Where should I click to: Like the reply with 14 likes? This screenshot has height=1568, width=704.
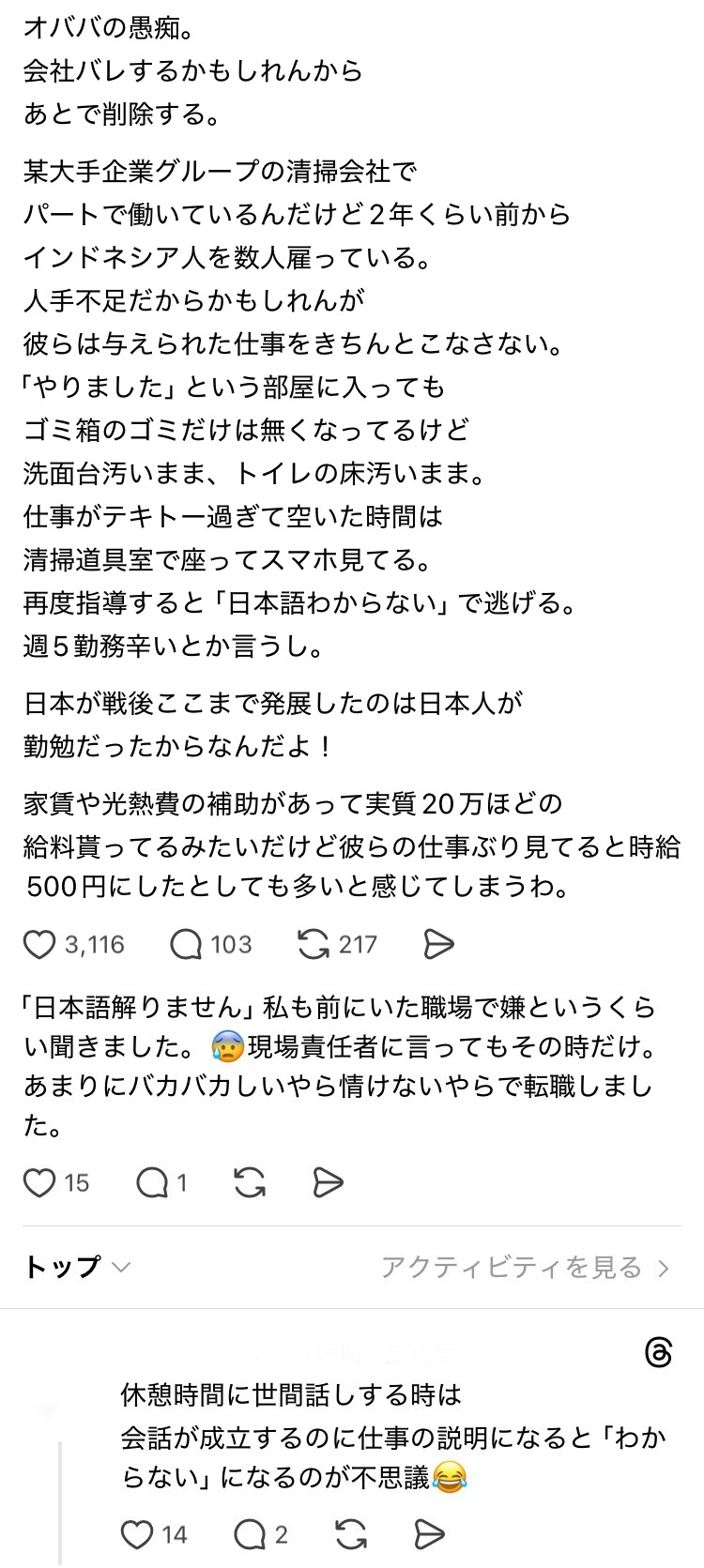138,1534
